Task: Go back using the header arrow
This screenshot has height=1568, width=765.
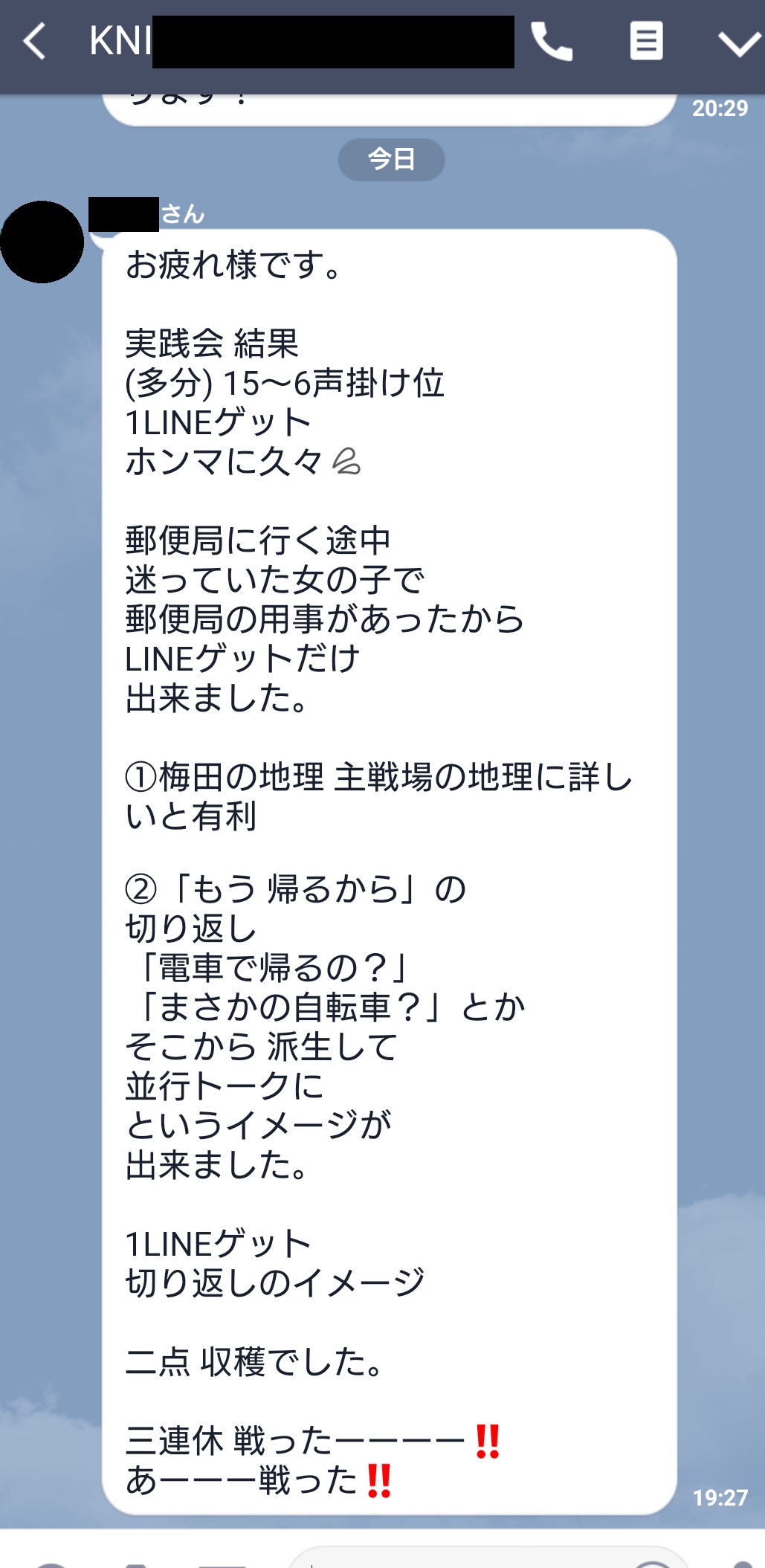Action: [x=34, y=41]
